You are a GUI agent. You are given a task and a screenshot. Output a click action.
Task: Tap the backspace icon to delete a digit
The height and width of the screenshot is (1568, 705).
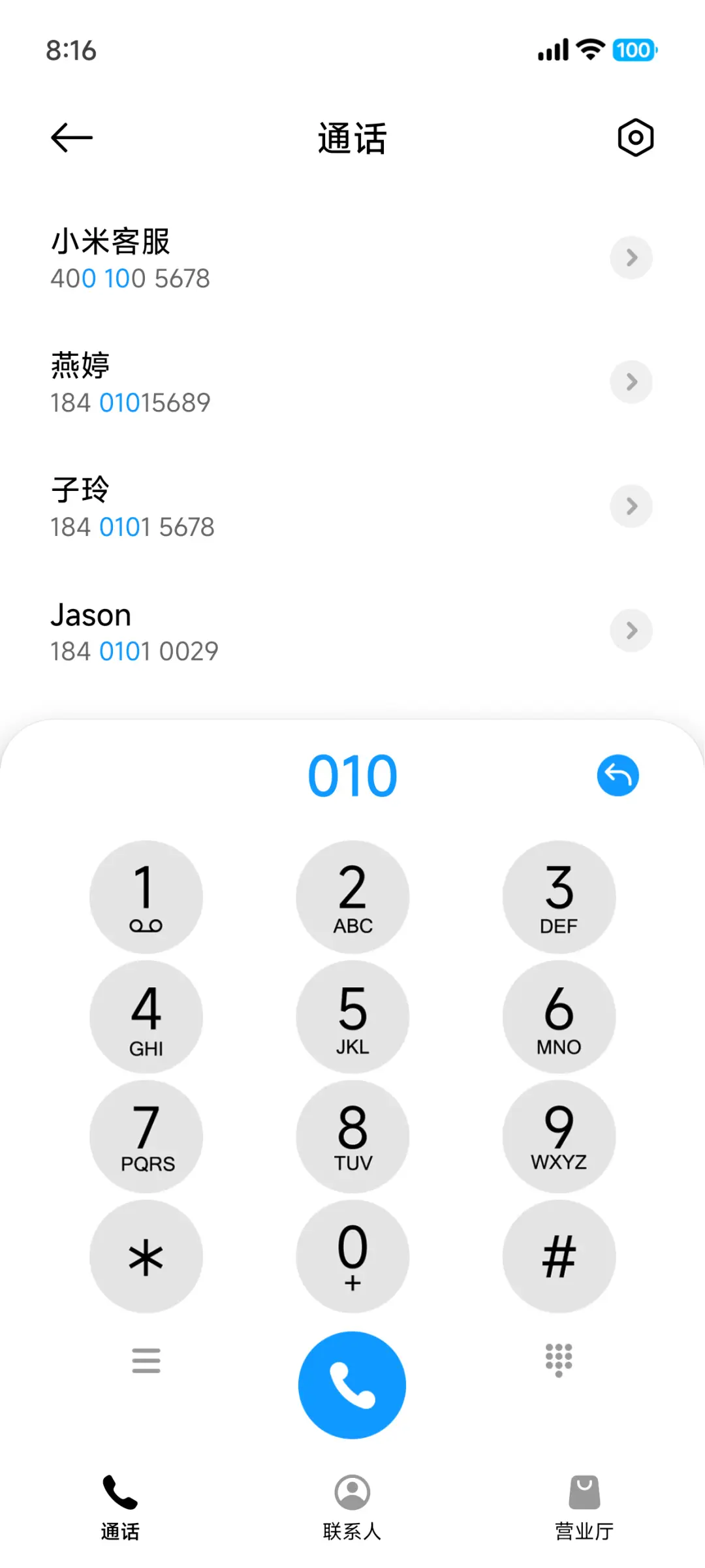pos(618,775)
